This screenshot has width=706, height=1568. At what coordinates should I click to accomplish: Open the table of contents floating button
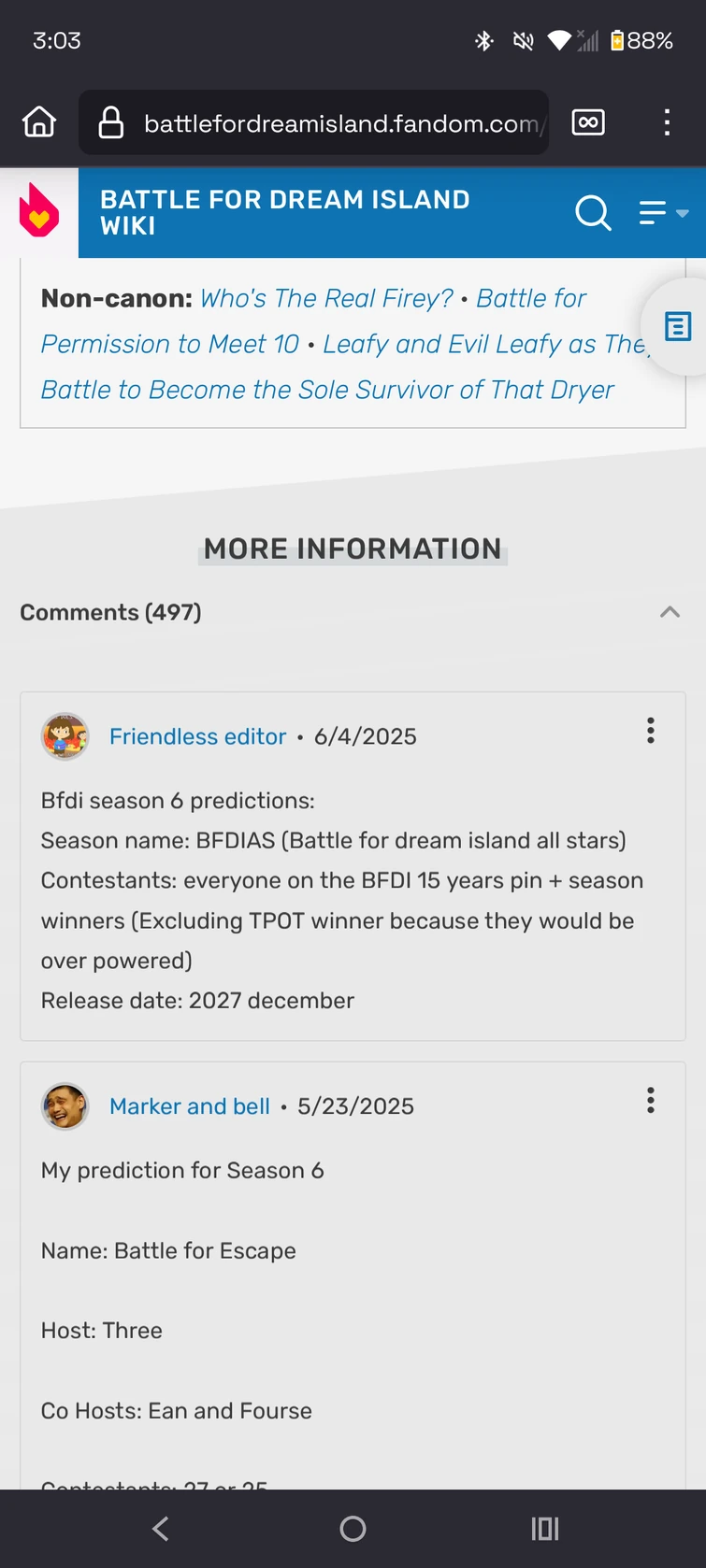click(x=677, y=327)
